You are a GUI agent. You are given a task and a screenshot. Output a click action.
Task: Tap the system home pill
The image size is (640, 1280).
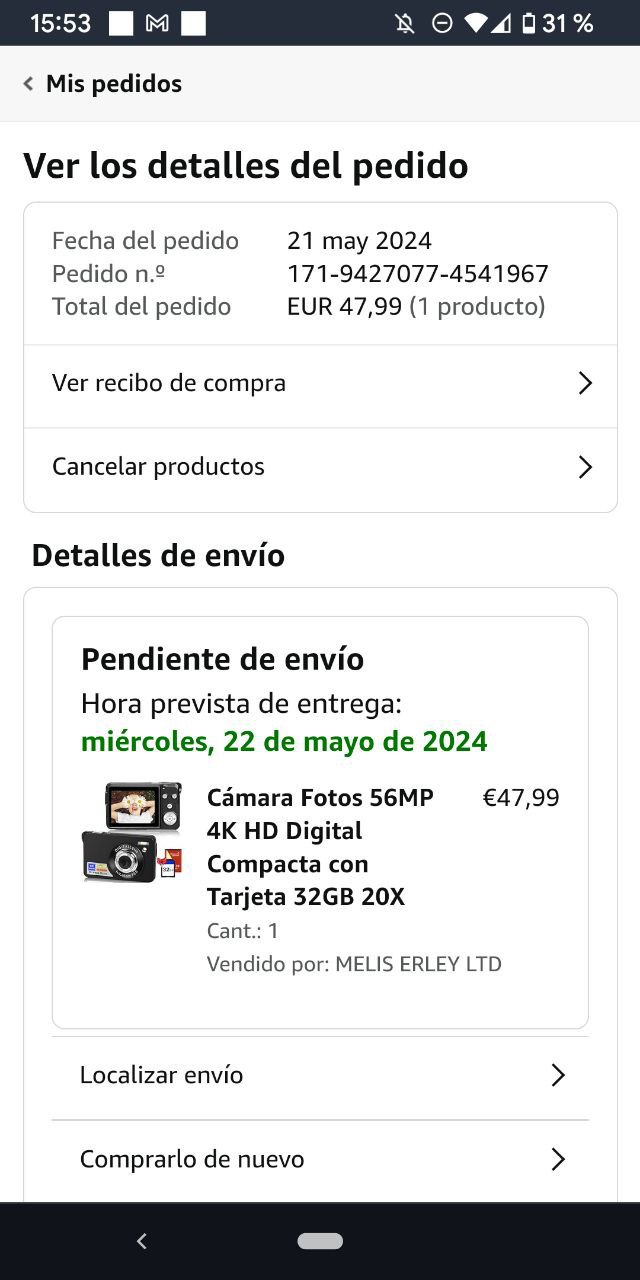click(320, 1241)
